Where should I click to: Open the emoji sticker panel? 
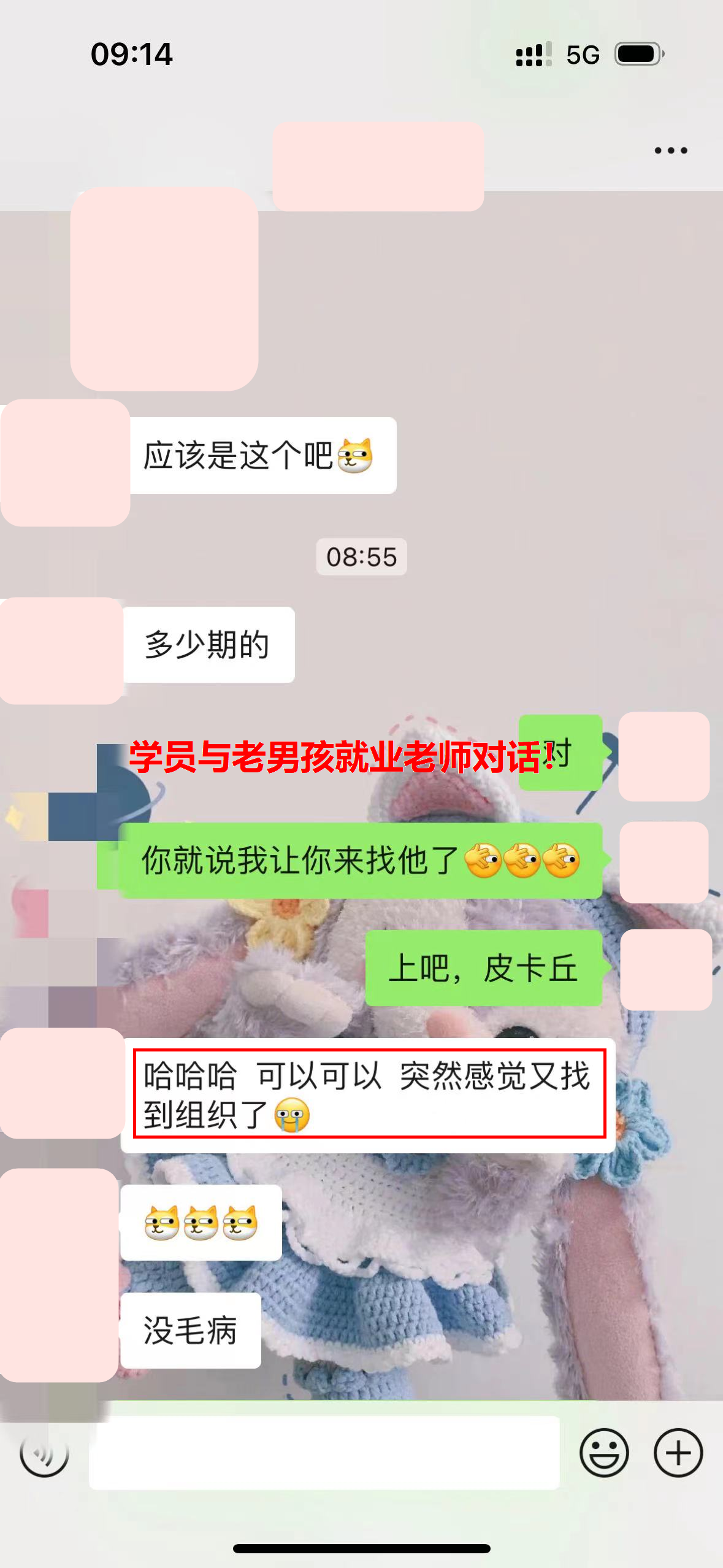coord(604,1453)
